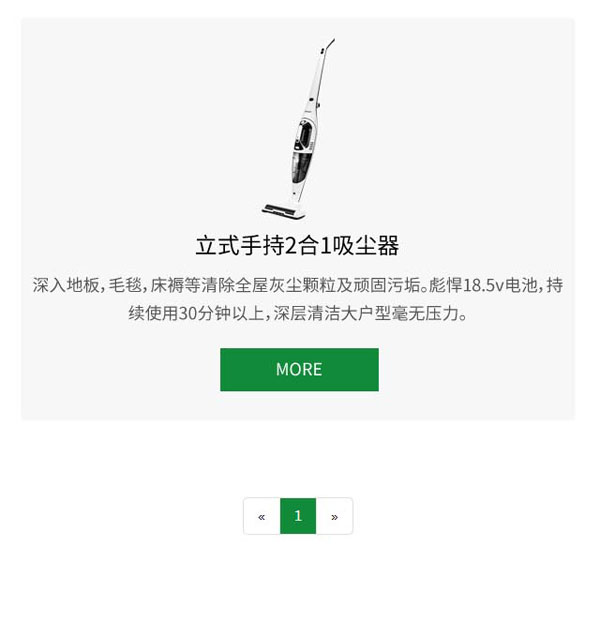The width and height of the screenshot is (600, 623).
Task: Open the 立式手持2合1吸尘器 product card
Action: (x=297, y=245)
